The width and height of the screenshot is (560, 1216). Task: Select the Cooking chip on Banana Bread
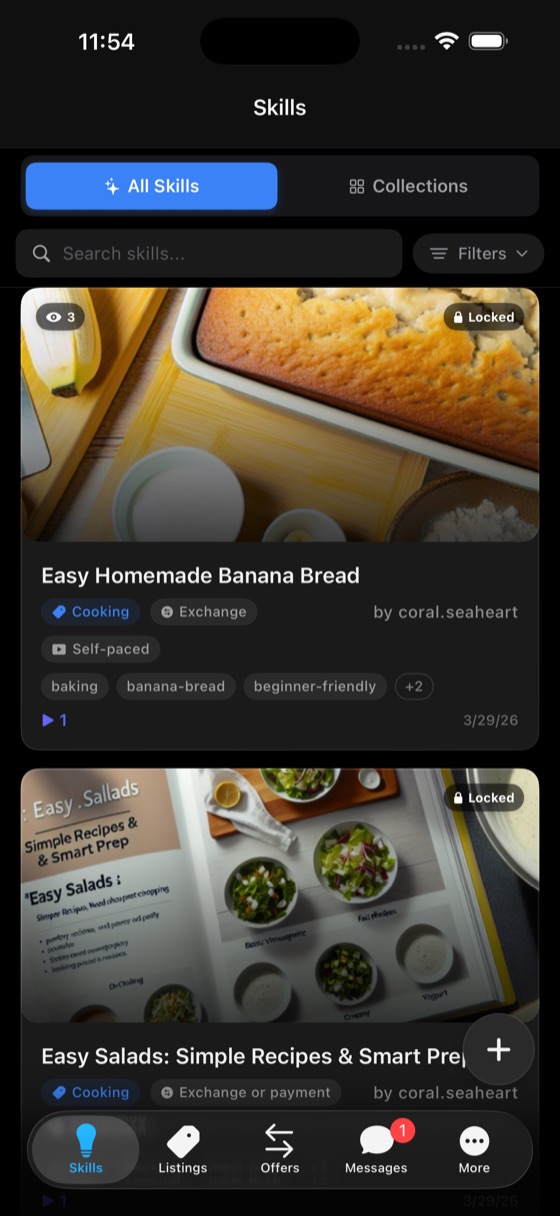pyautogui.click(x=91, y=612)
